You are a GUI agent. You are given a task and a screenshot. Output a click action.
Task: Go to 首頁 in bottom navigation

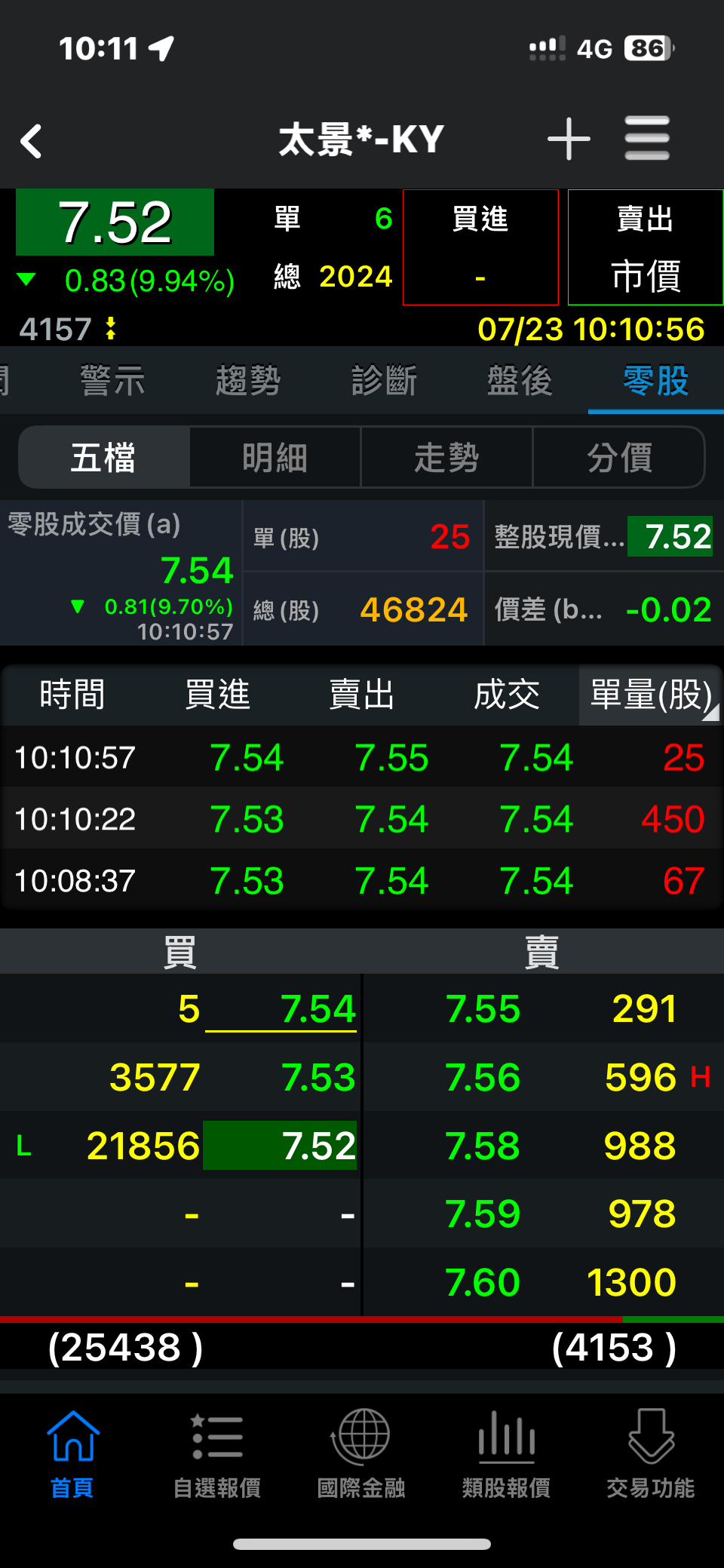point(72,1455)
